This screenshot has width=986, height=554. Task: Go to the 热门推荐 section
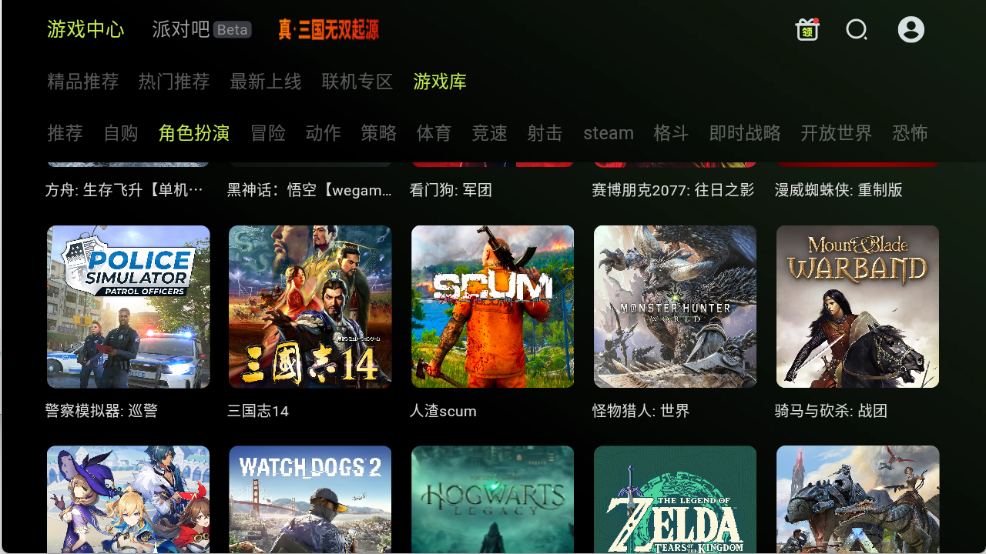[174, 82]
